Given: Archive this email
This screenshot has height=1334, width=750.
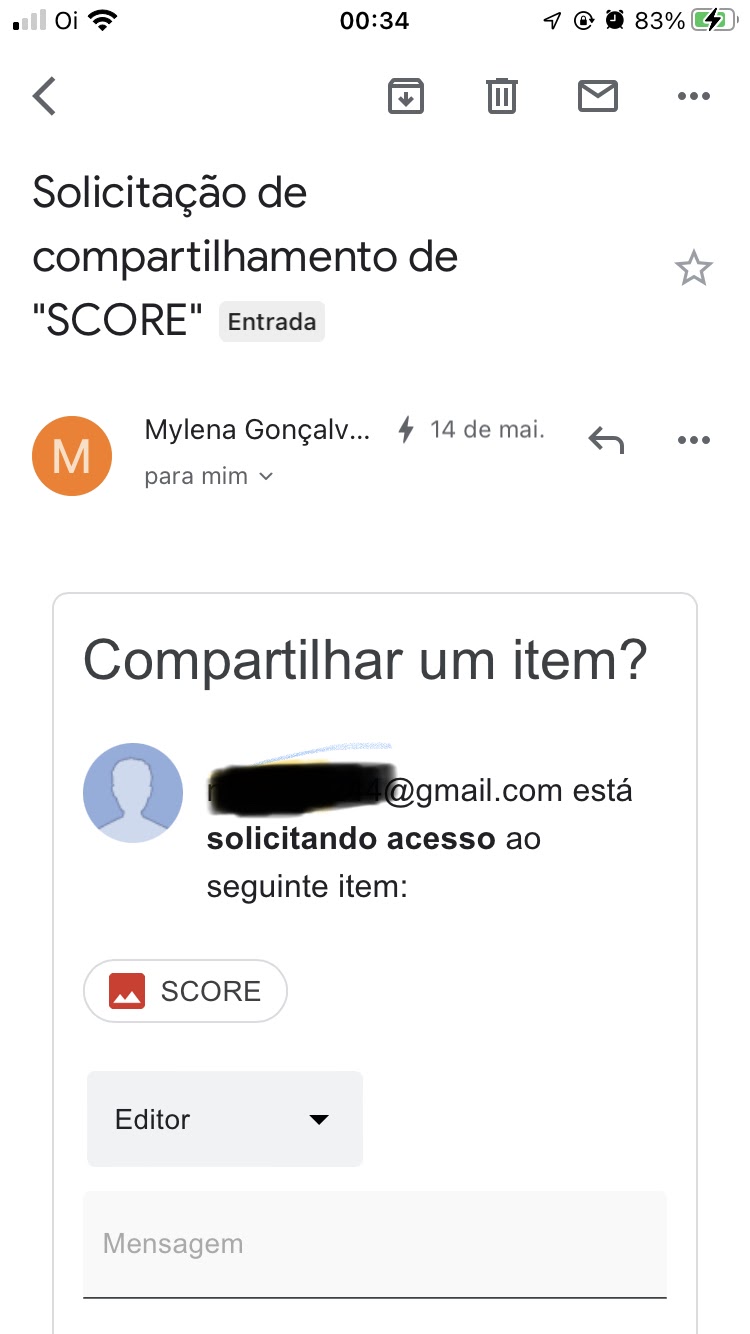Looking at the screenshot, I should [406, 96].
